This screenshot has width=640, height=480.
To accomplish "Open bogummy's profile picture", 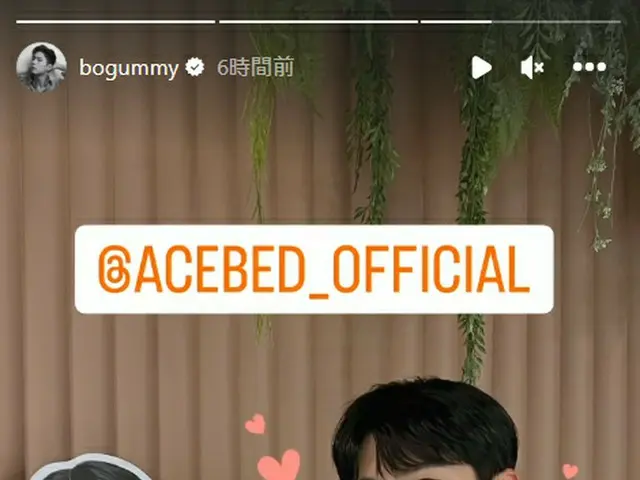I will click(x=41, y=68).
